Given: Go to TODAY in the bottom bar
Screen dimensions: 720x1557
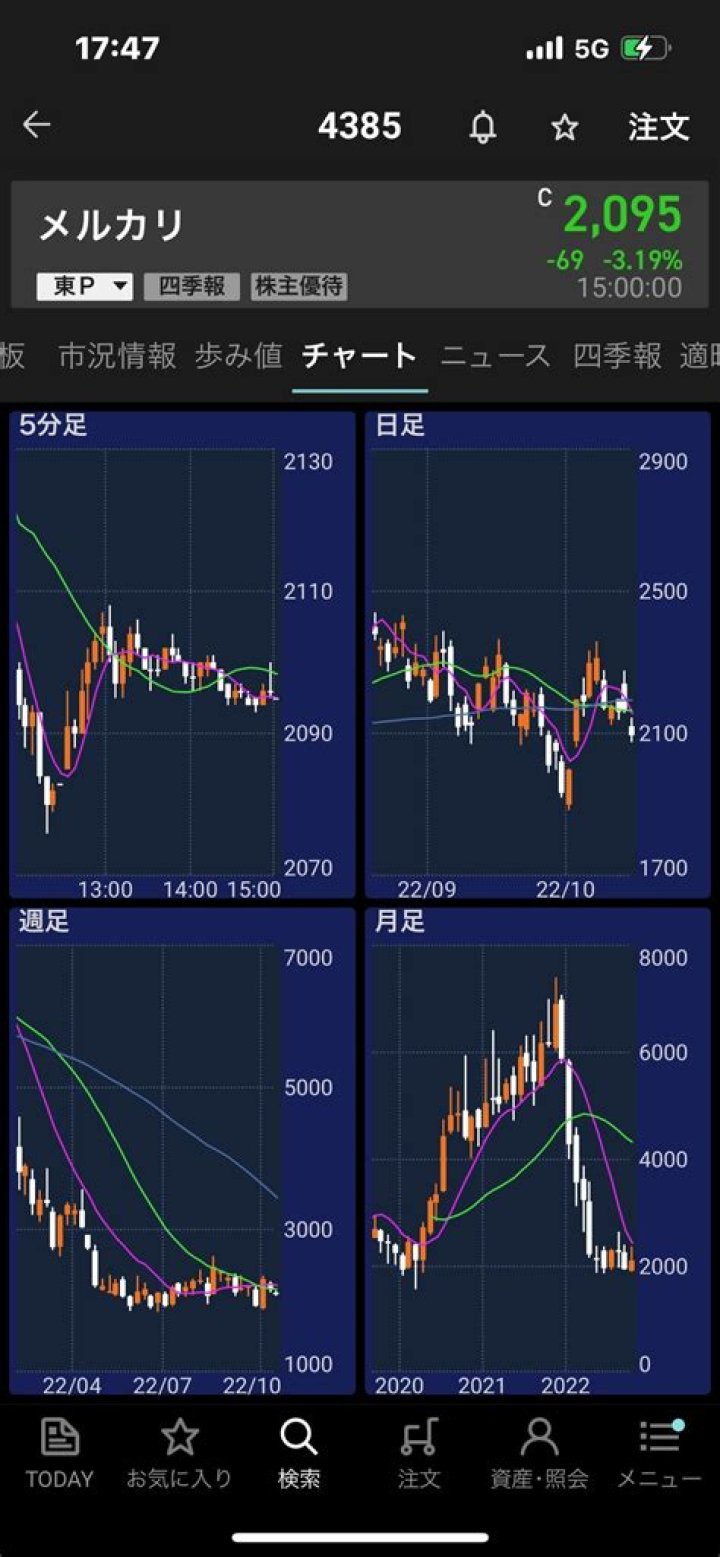Looking at the screenshot, I should (60, 1455).
